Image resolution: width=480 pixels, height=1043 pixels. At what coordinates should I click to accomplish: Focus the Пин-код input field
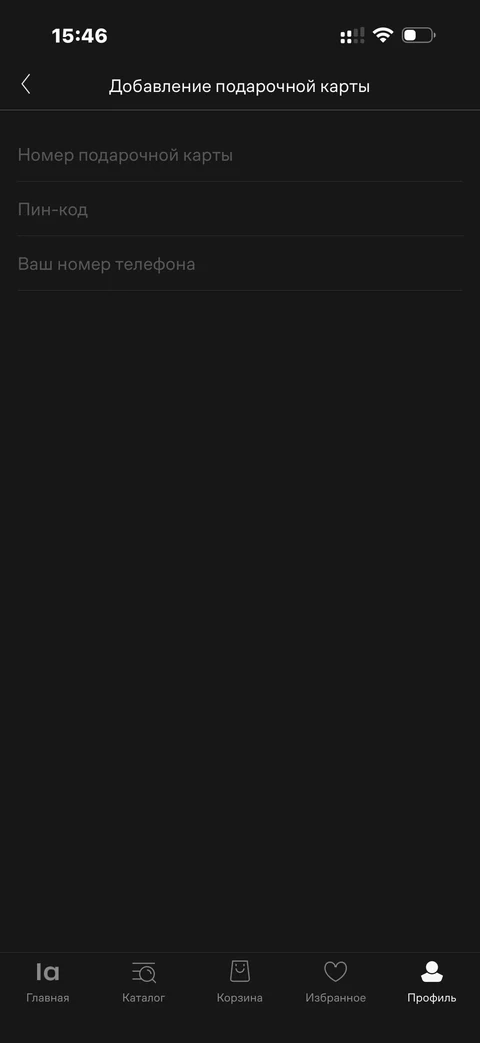point(240,210)
